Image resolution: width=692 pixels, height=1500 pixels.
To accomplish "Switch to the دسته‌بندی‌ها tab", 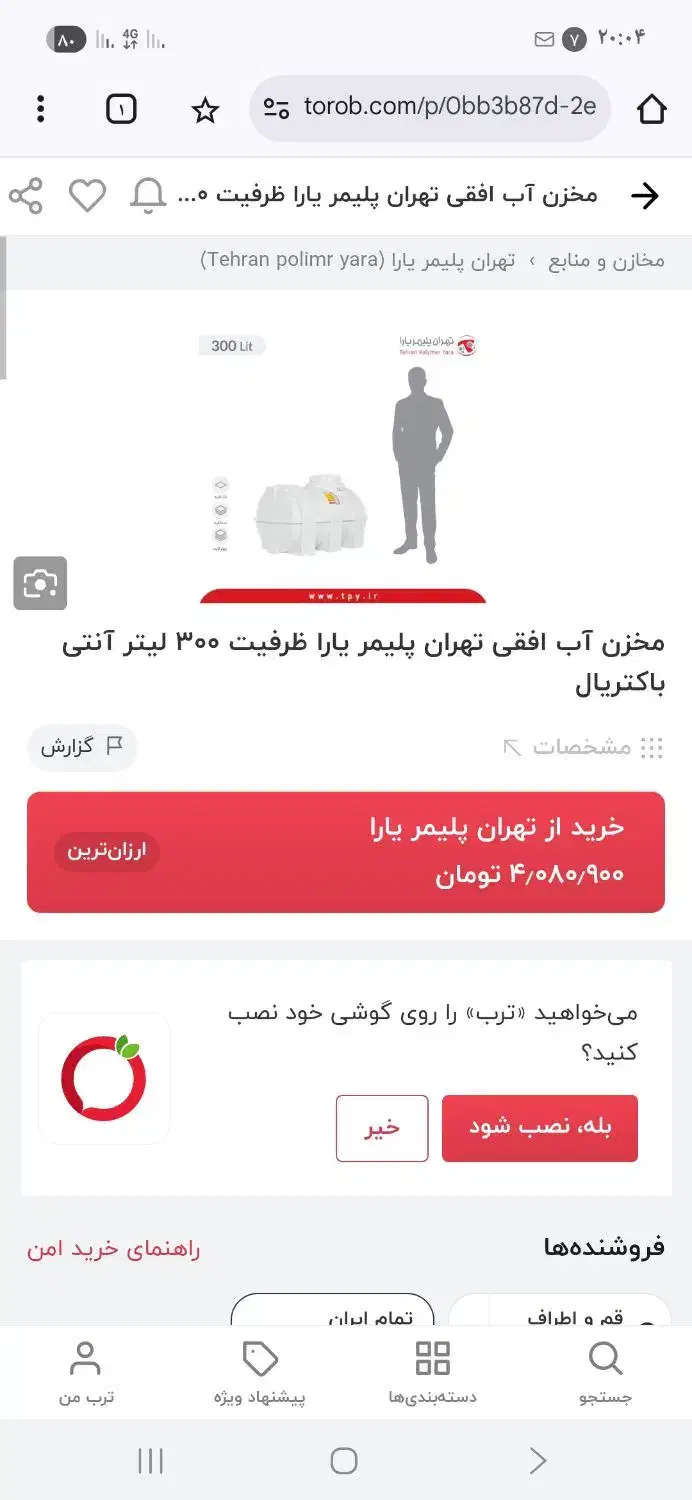I will [432, 1374].
